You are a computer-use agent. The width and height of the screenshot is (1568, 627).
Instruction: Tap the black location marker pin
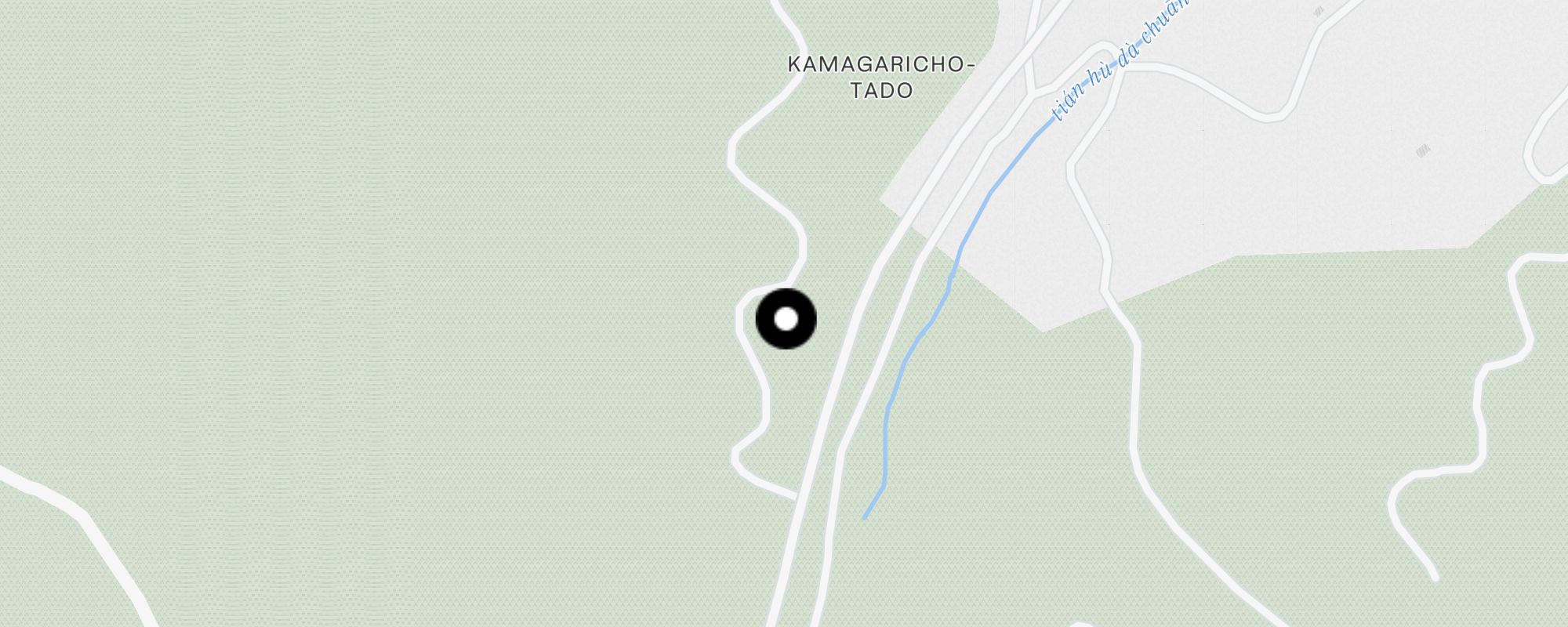tap(786, 319)
